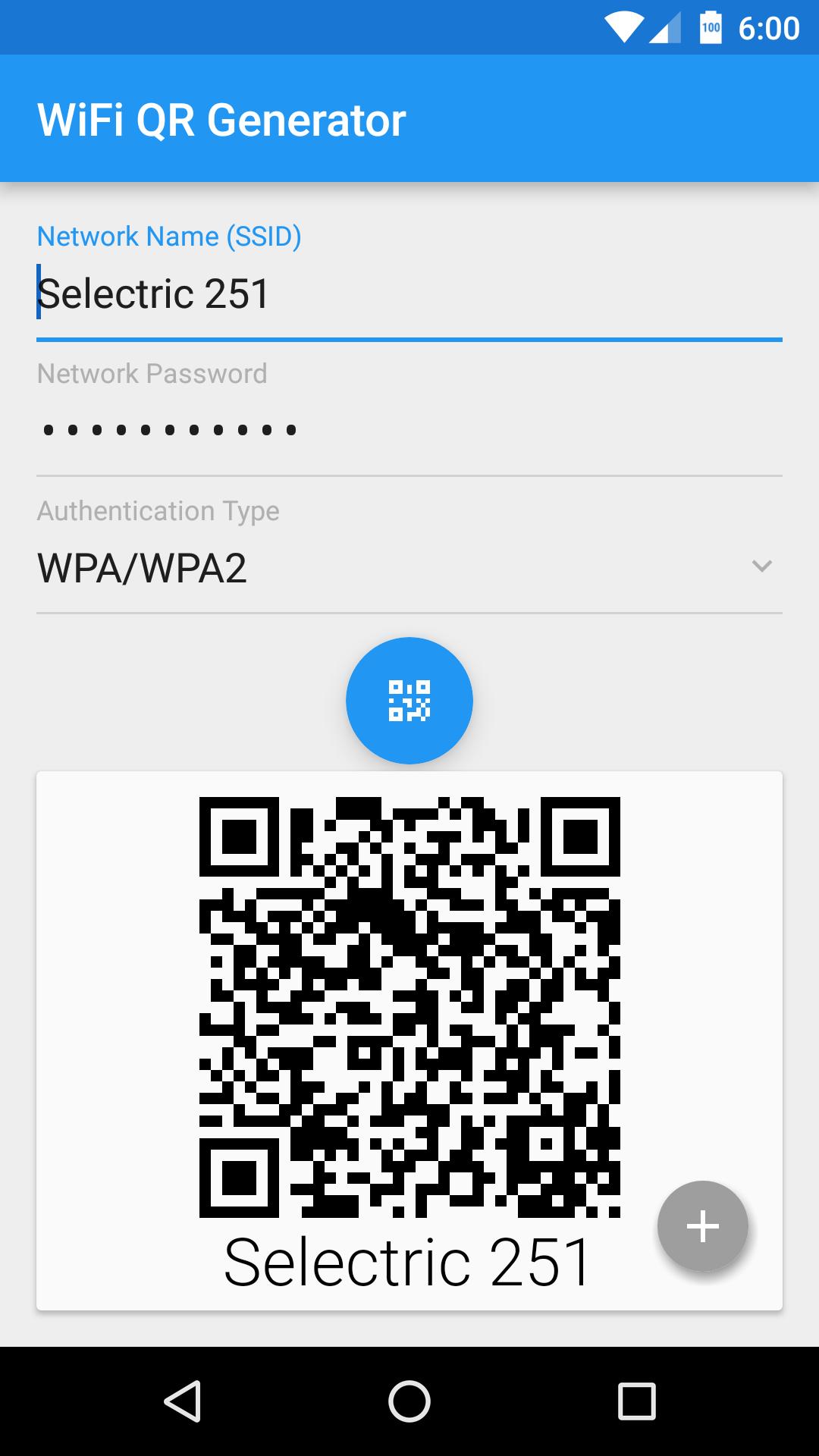The image size is (819, 1456).
Task: Edit the Network Name (SSID) field
Action: 409,294
